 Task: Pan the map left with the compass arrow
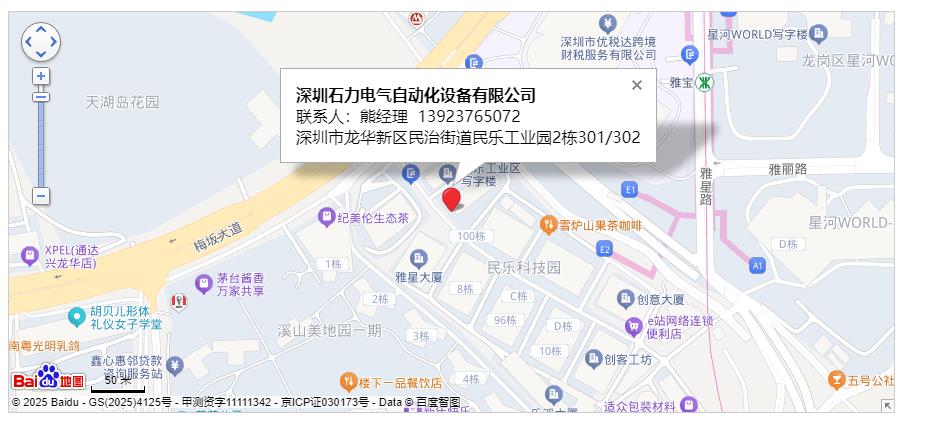[29, 43]
